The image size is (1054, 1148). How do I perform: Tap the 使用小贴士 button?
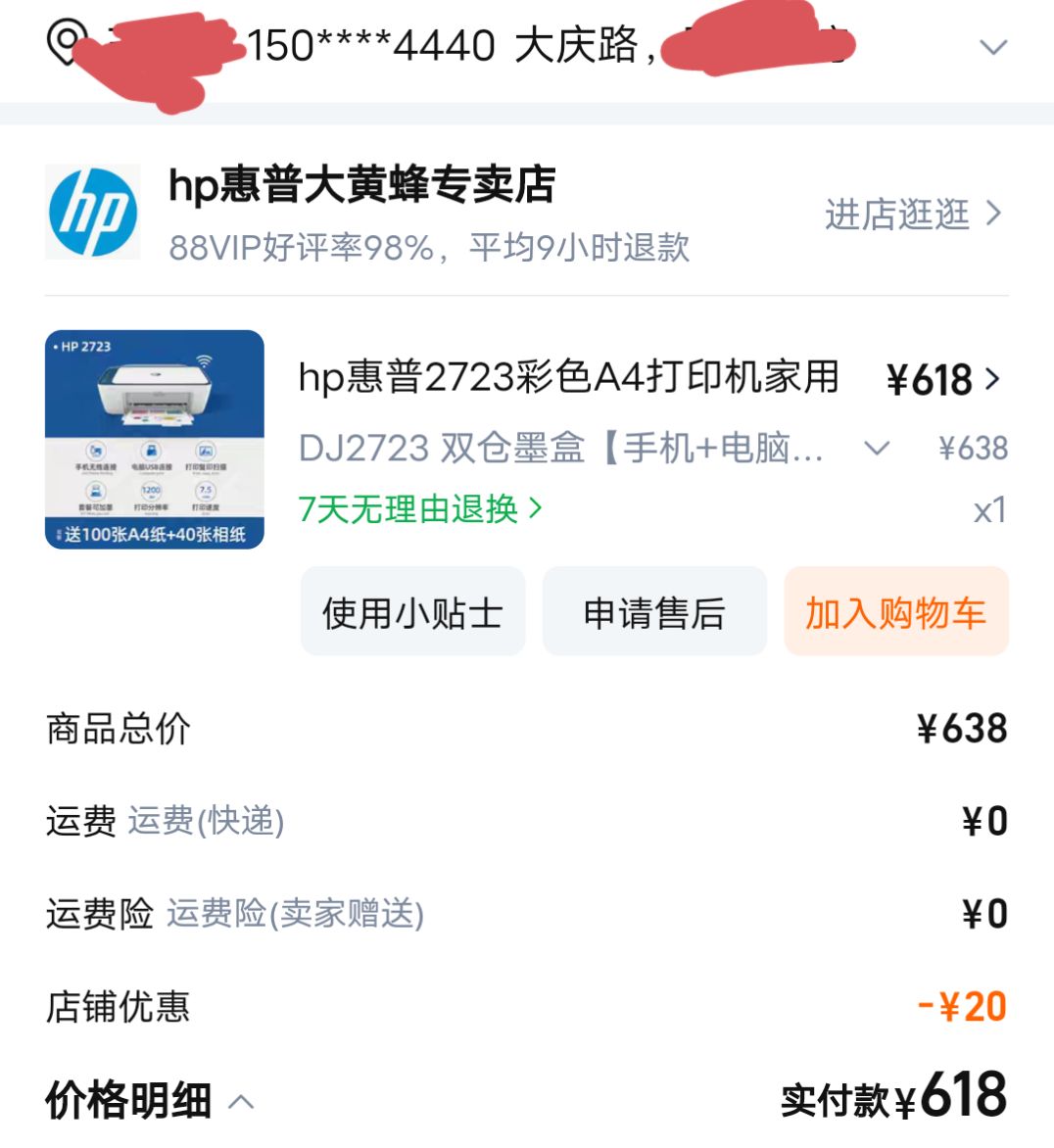[x=412, y=613]
